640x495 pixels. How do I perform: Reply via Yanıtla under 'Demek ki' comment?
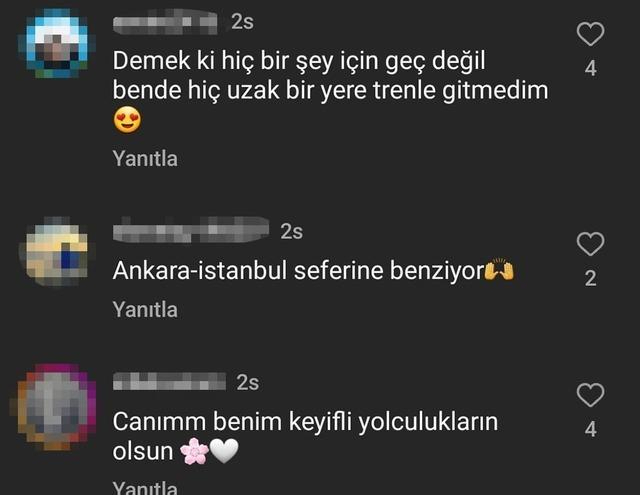[x=145, y=158]
